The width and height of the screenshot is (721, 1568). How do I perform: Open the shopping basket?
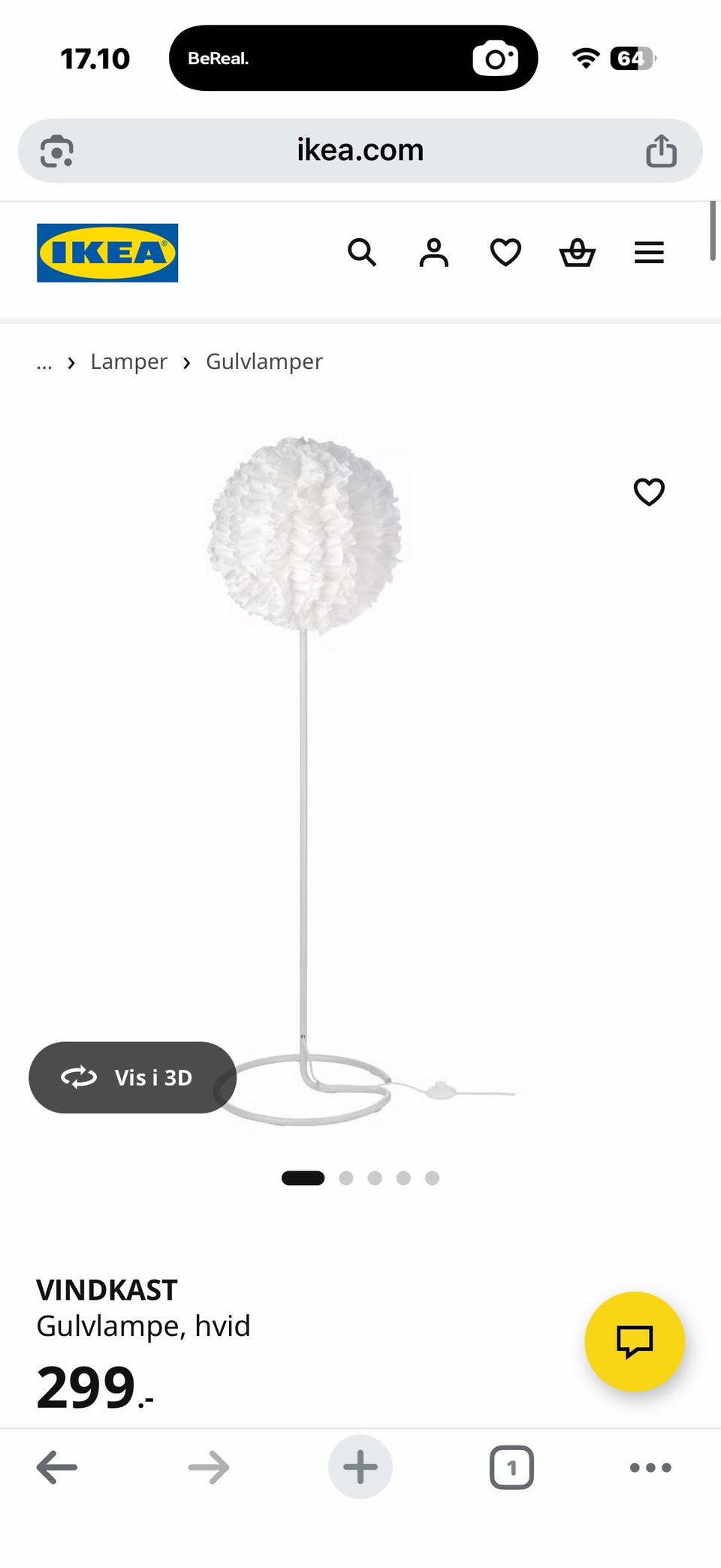coord(578,252)
